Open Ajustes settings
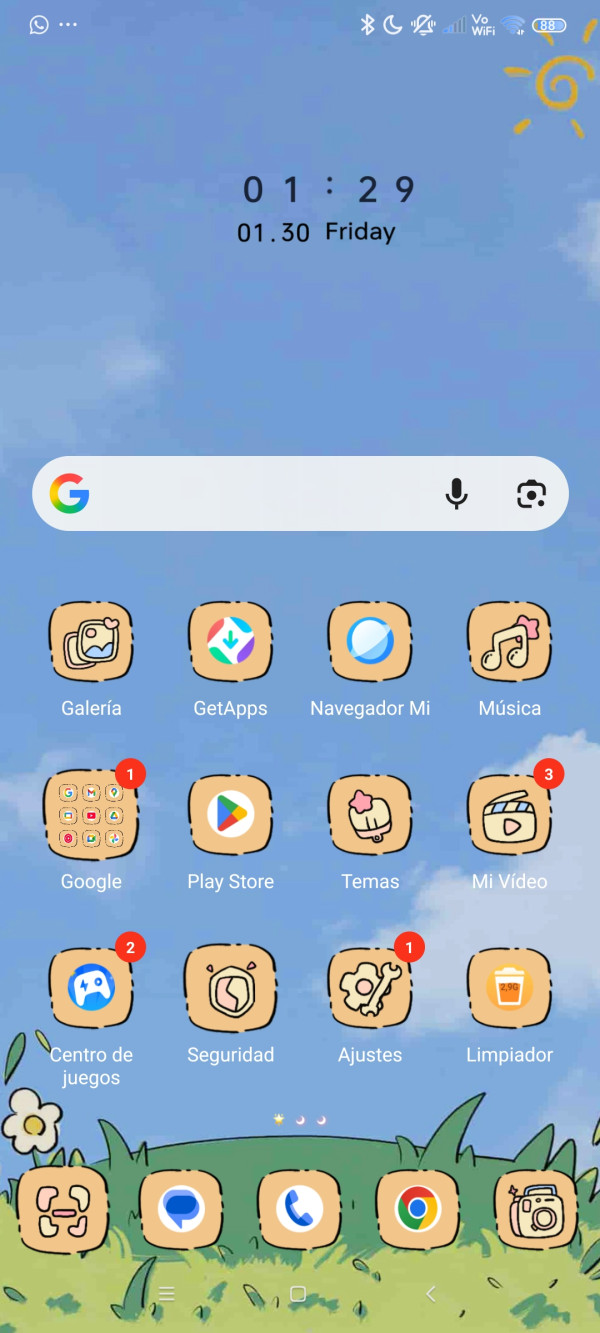This screenshot has height=1333, width=600. tap(370, 989)
